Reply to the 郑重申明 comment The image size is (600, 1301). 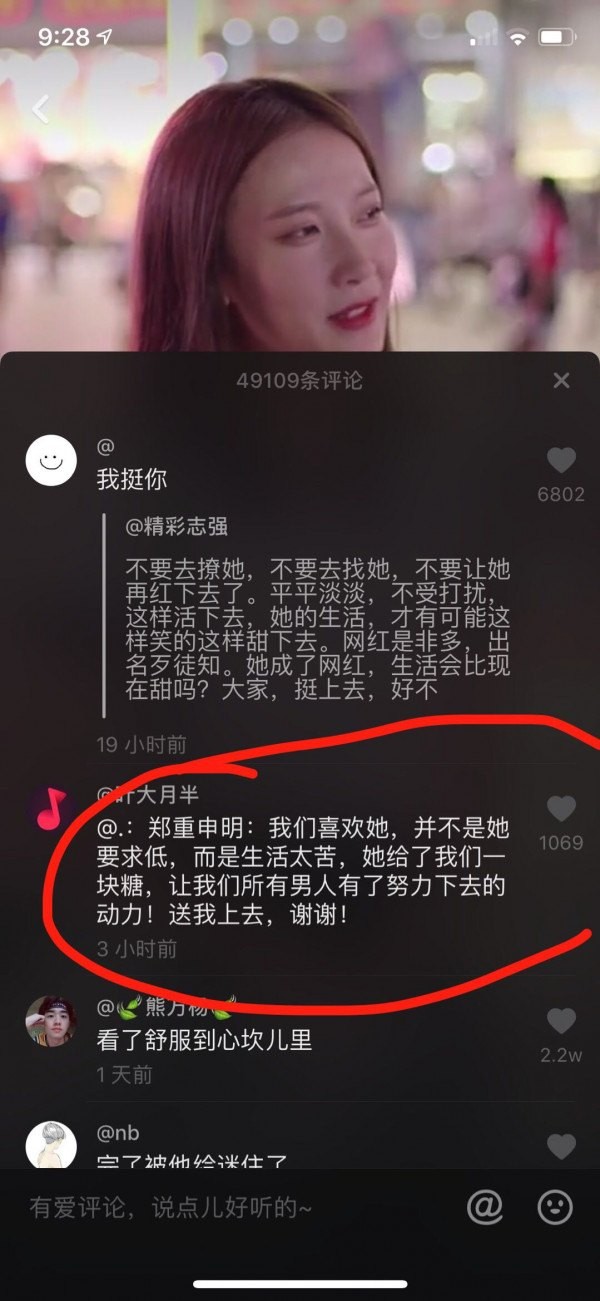pyautogui.click(x=300, y=872)
